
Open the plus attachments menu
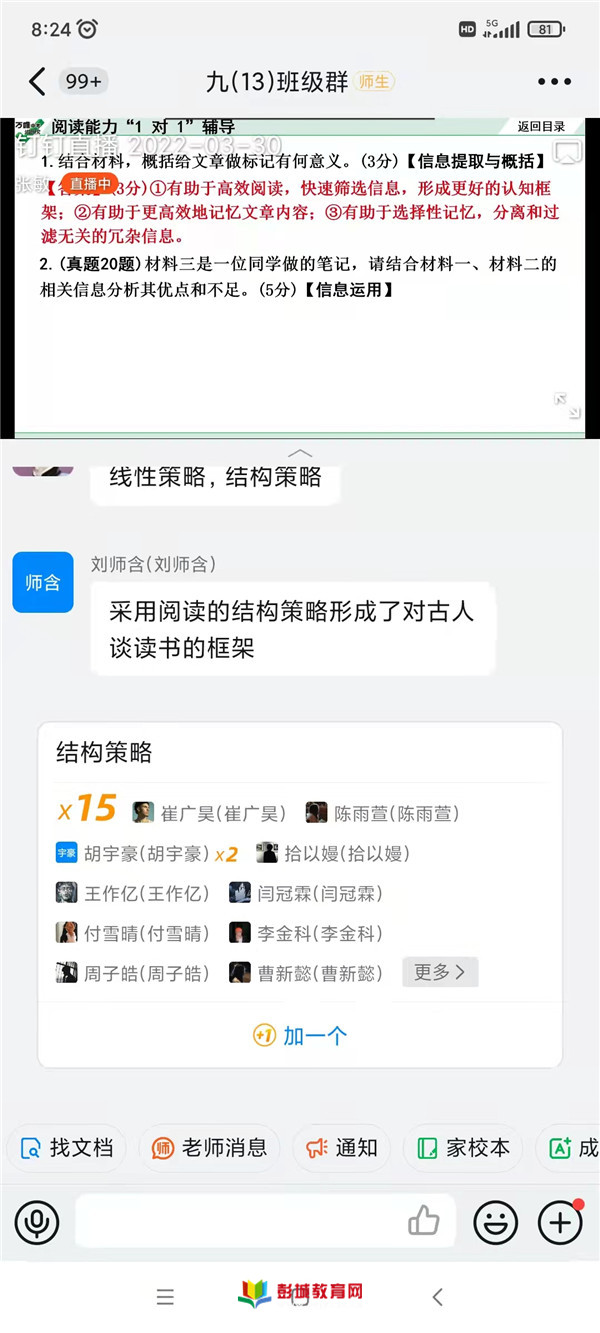coord(560,1222)
